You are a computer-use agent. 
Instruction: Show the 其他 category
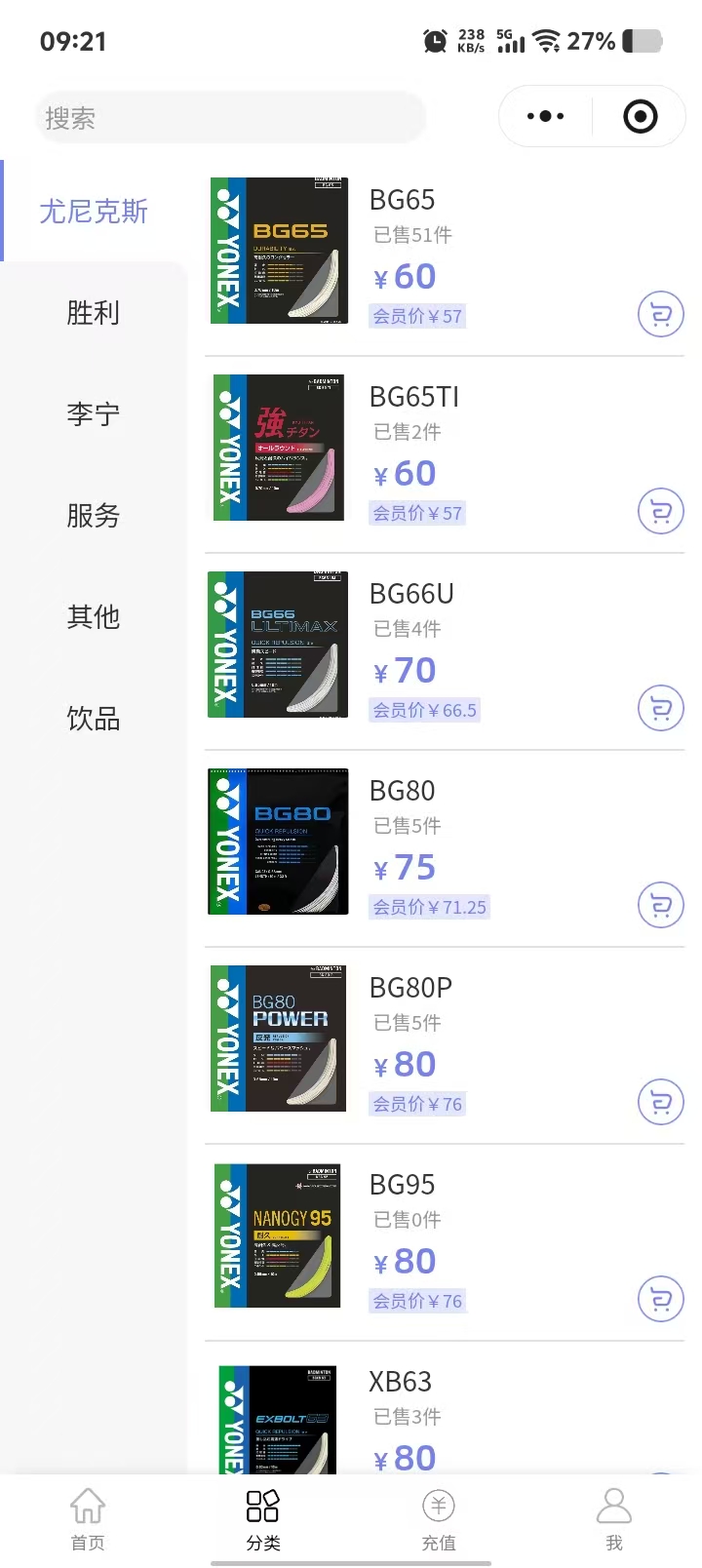click(94, 616)
